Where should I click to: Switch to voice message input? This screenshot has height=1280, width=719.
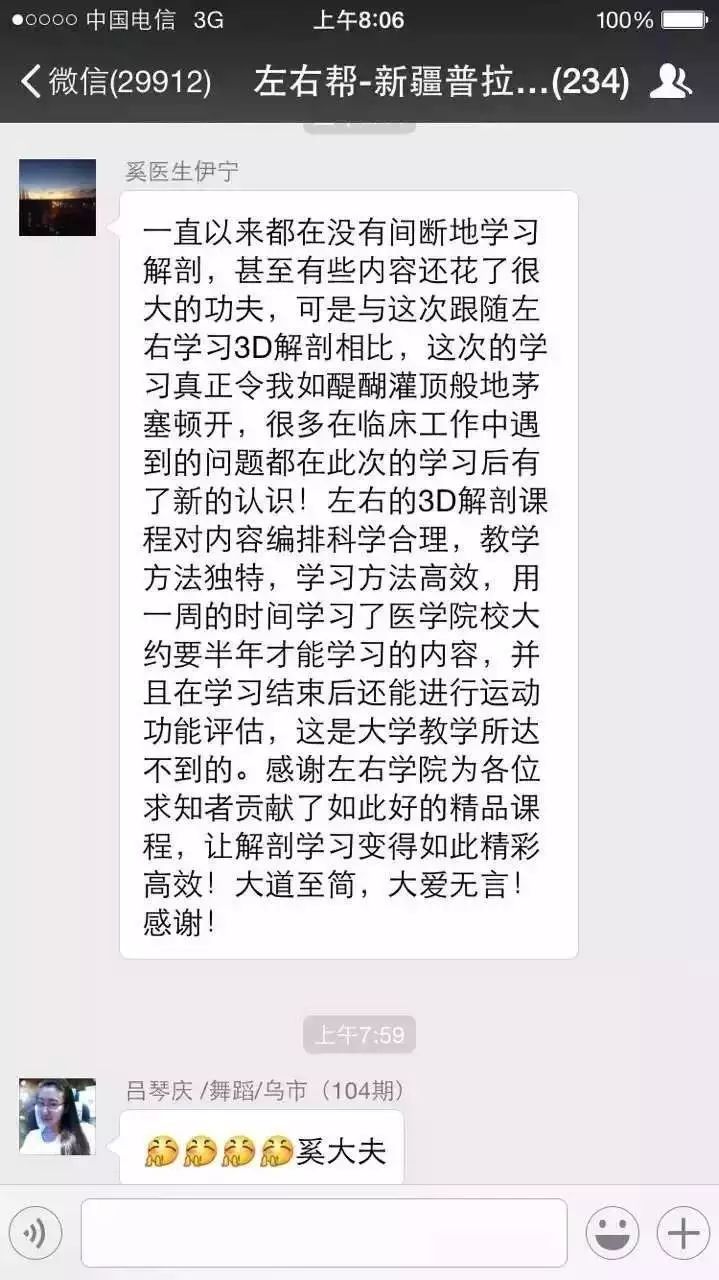36,1233
